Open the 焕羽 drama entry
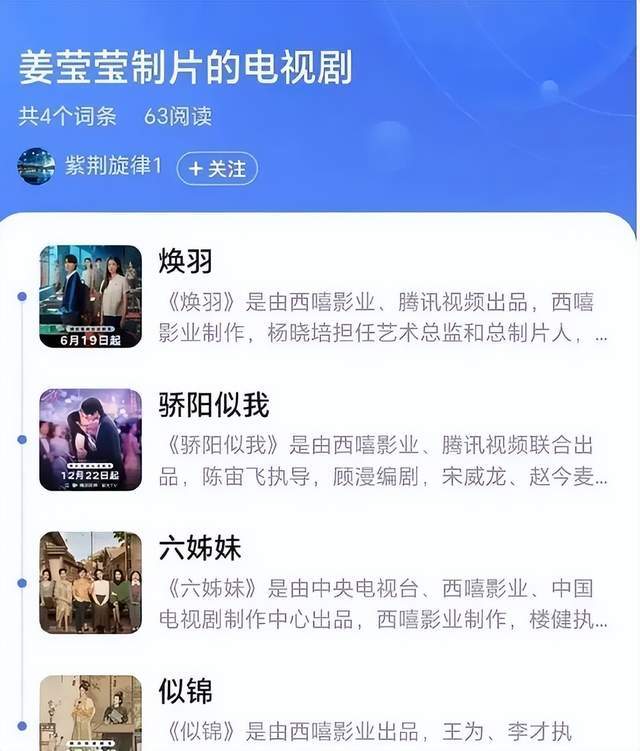The image size is (640, 751). [x=186, y=261]
